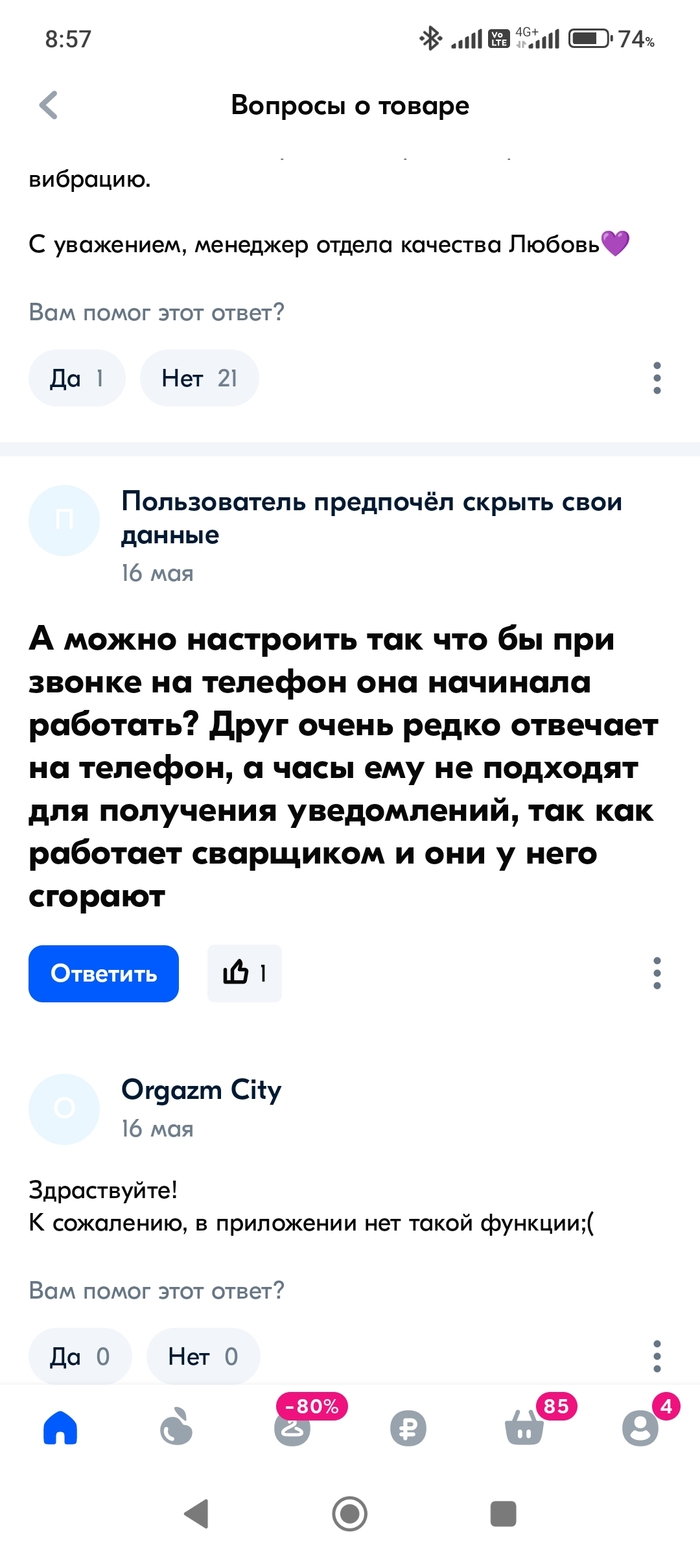Viewport: 700px width, 1556px height.
Task: Tap the system back button
Action: tap(197, 1513)
